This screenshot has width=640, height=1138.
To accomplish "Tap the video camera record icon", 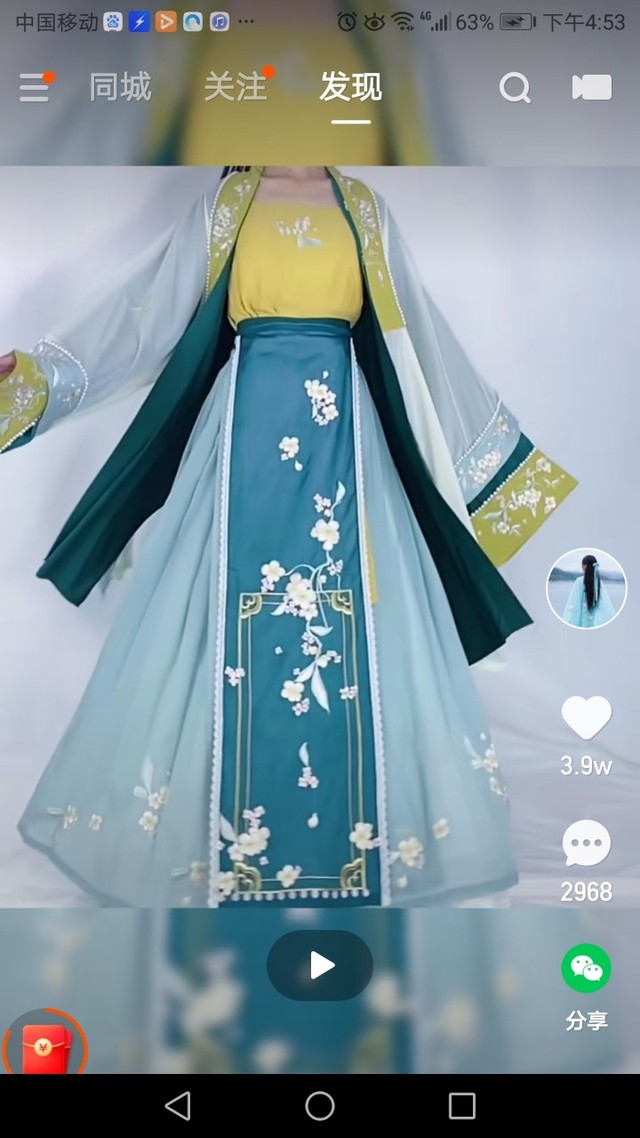I will [x=592, y=87].
